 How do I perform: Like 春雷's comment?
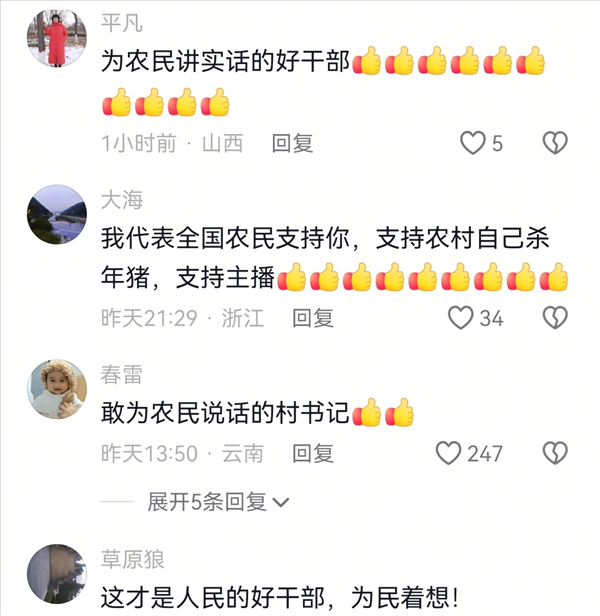click(449, 453)
